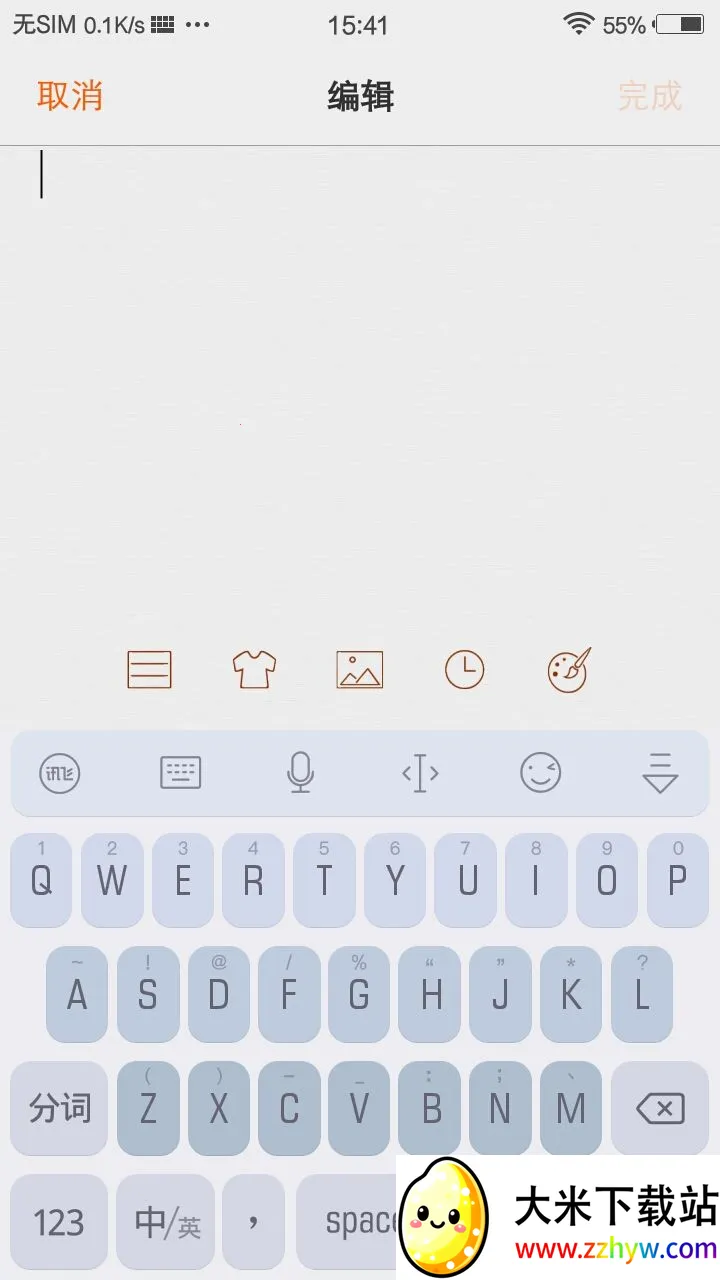The height and width of the screenshot is (1280, 720).
Task: Start voice input with the microphone
Action: point(300,773)
